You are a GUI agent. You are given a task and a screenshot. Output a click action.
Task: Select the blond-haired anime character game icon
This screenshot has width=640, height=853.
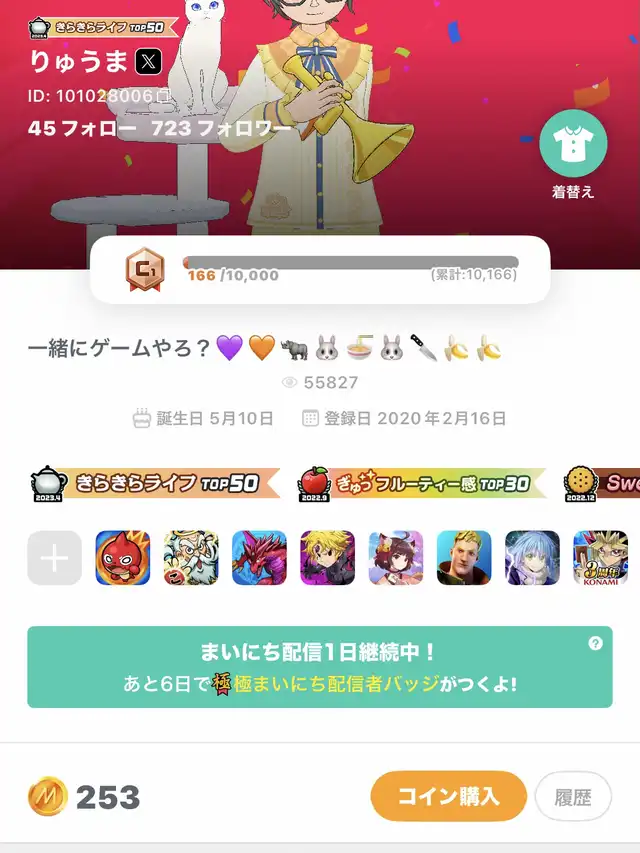click(x=327, y=558)
